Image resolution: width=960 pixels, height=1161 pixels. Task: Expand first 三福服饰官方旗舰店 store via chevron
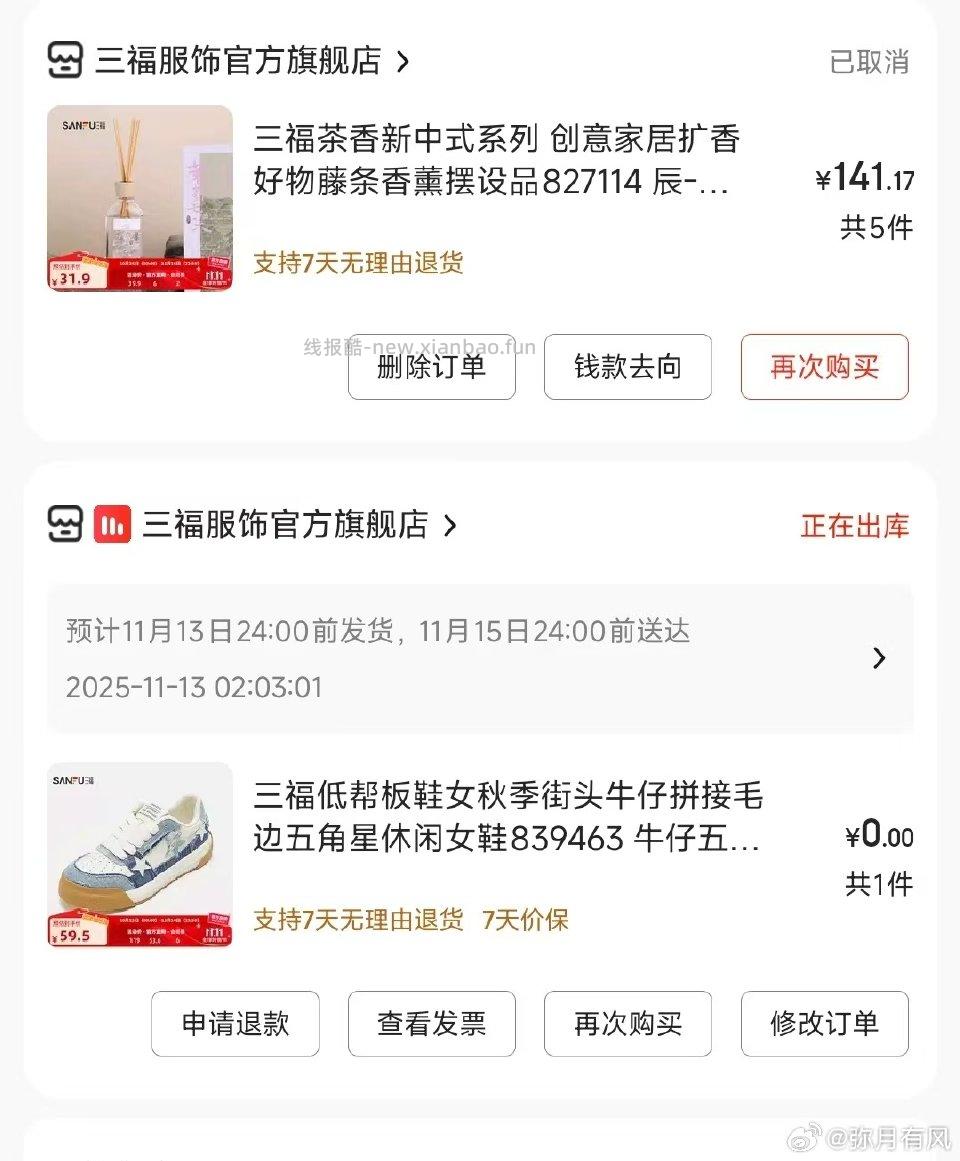tap(403, 61)
